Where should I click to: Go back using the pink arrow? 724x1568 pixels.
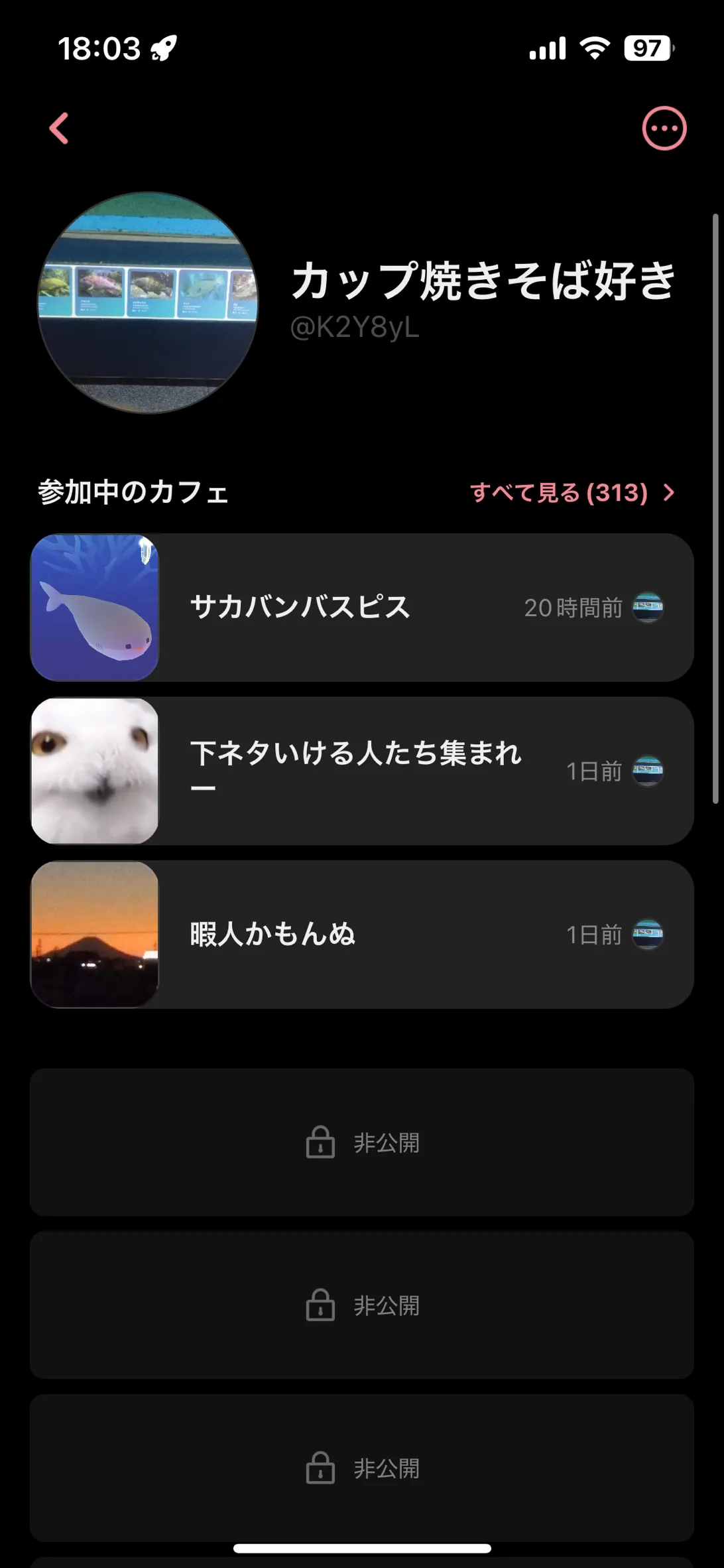[x=59, y=128]
